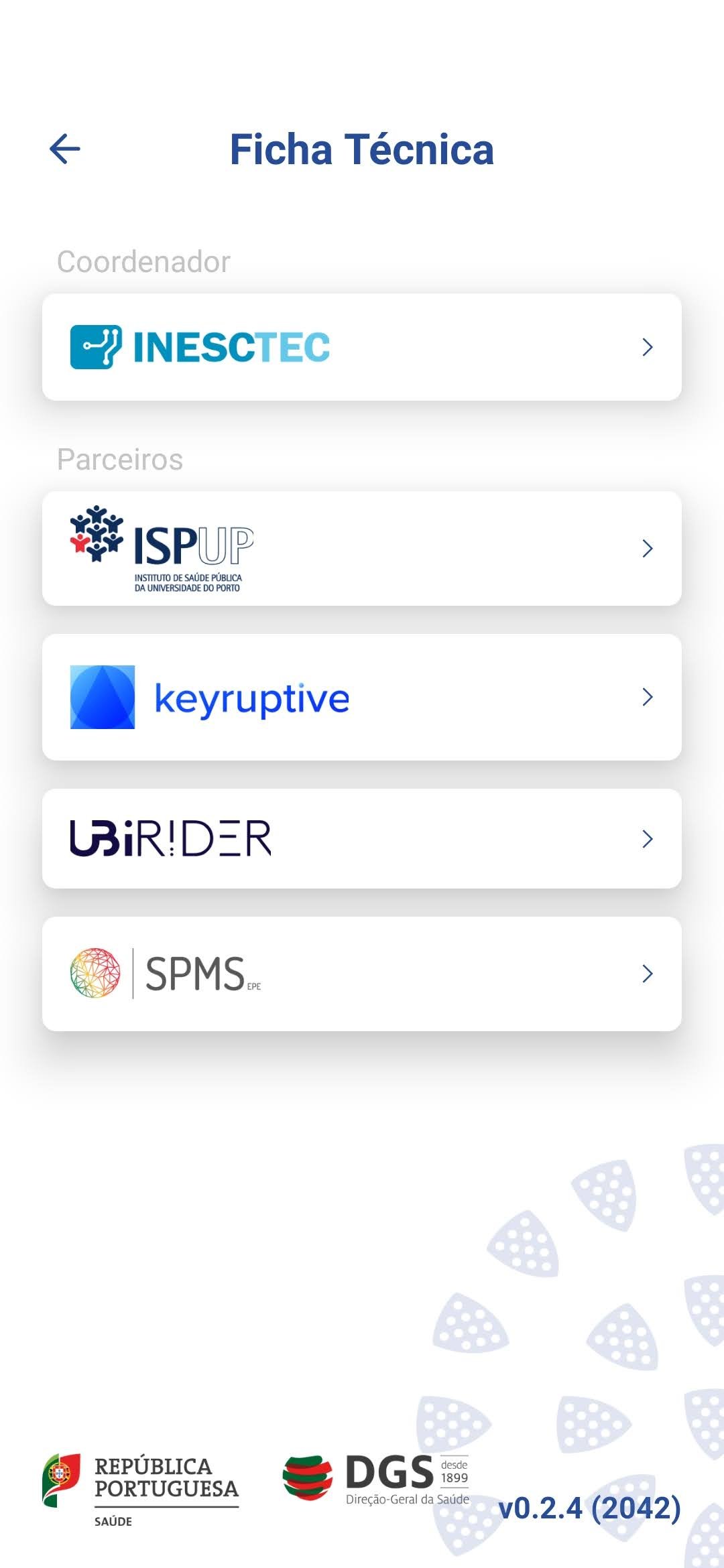This screenshot has width=724, height=1568.
Task: View the UBIRIDER partner card
Action: click(362, 838)
